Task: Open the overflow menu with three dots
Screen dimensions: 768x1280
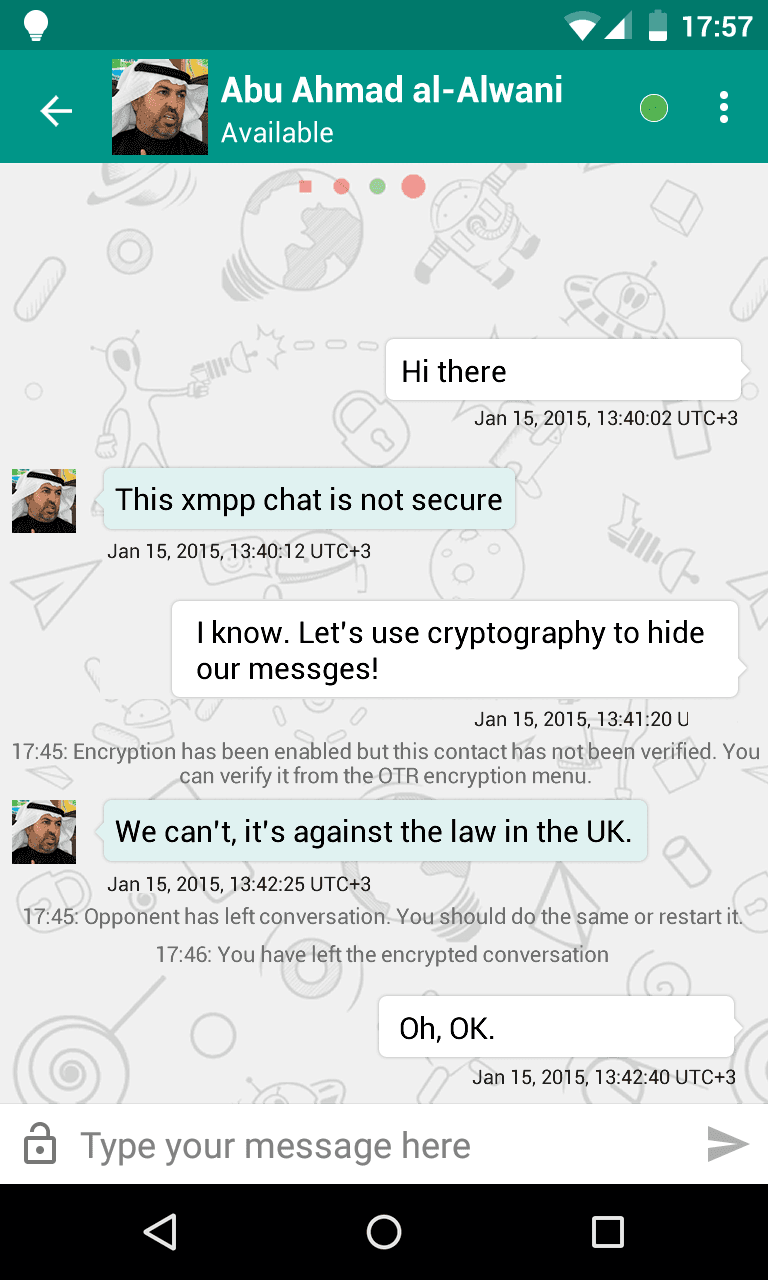Action: (x=723, y=108)
